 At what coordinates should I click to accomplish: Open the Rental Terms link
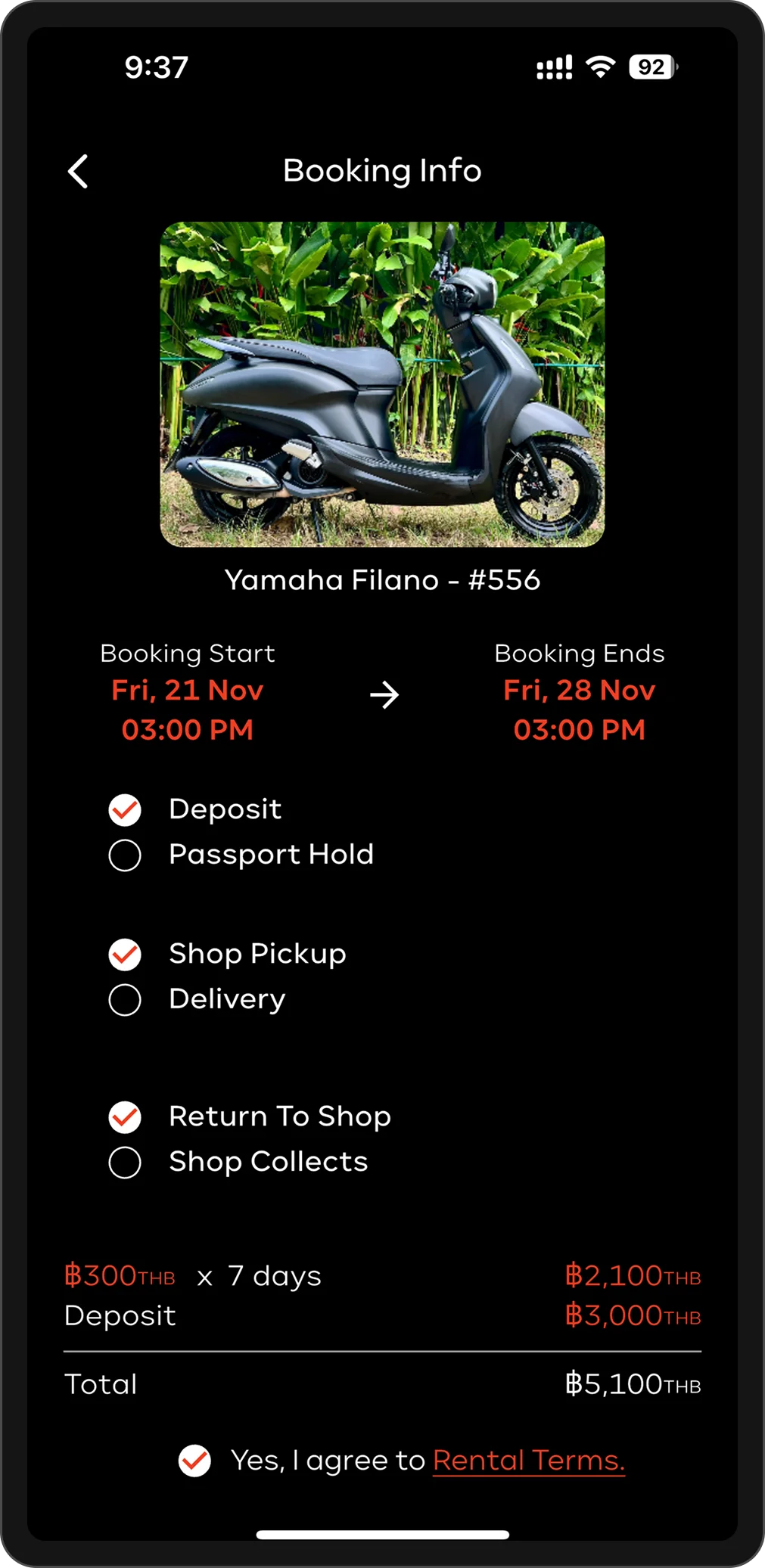coord(528,1461)
